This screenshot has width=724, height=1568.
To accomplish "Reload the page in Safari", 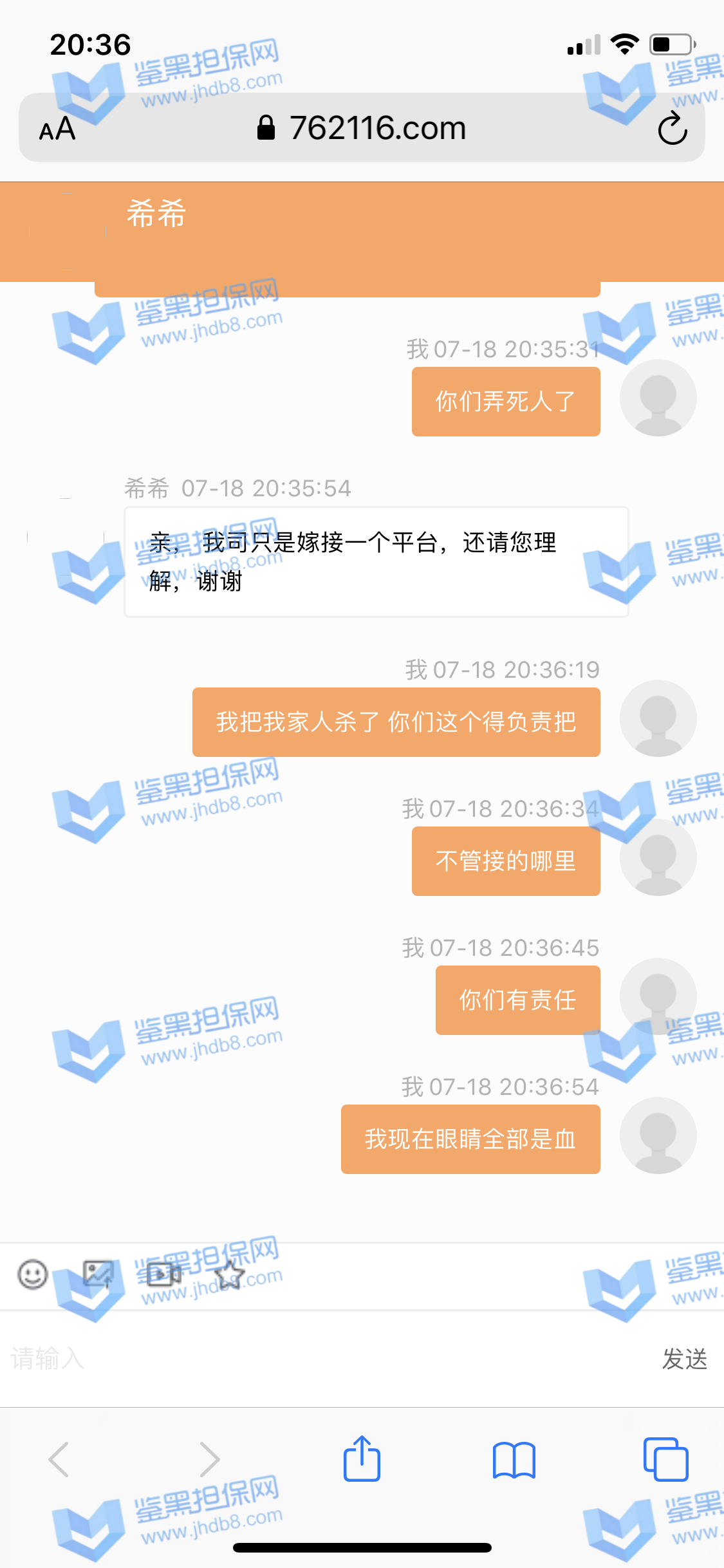I will (673, 128).
